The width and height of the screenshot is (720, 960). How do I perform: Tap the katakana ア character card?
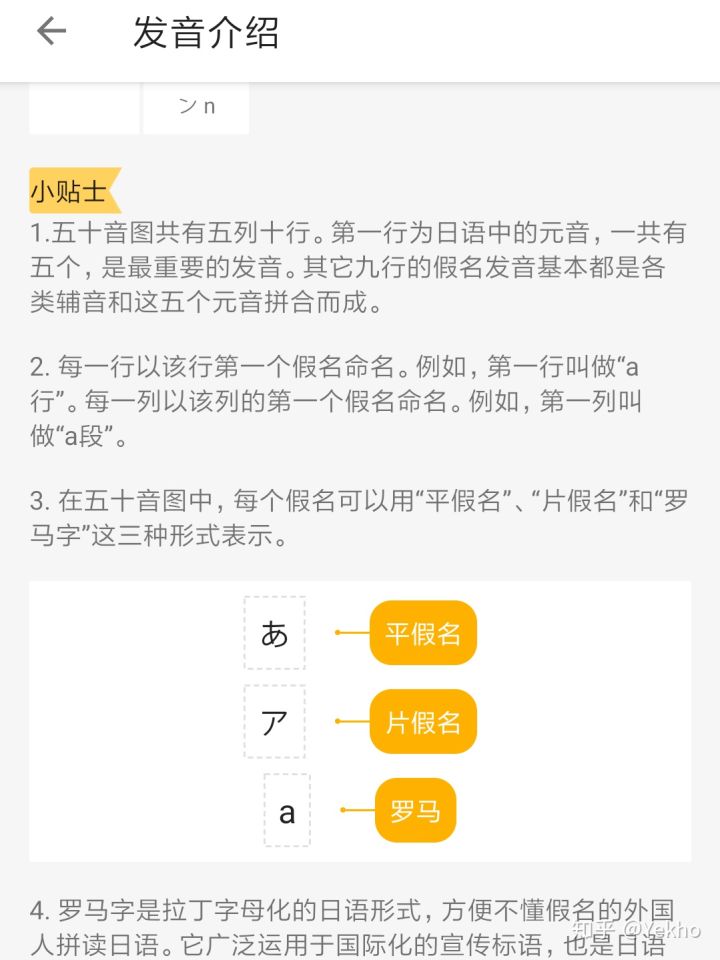pyautogui.click(x=274, y=722)
